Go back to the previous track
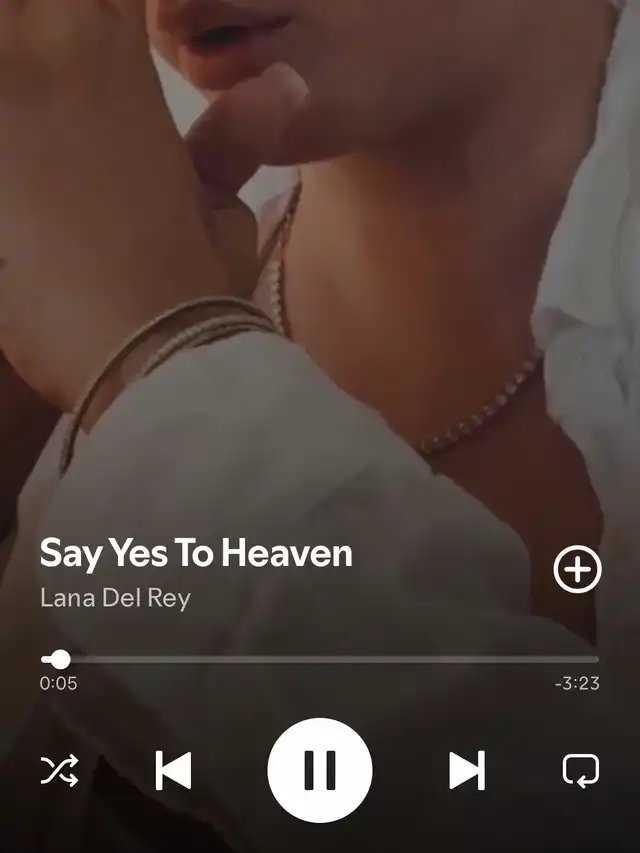Viewport: 640px width, 853px height. 173,770
